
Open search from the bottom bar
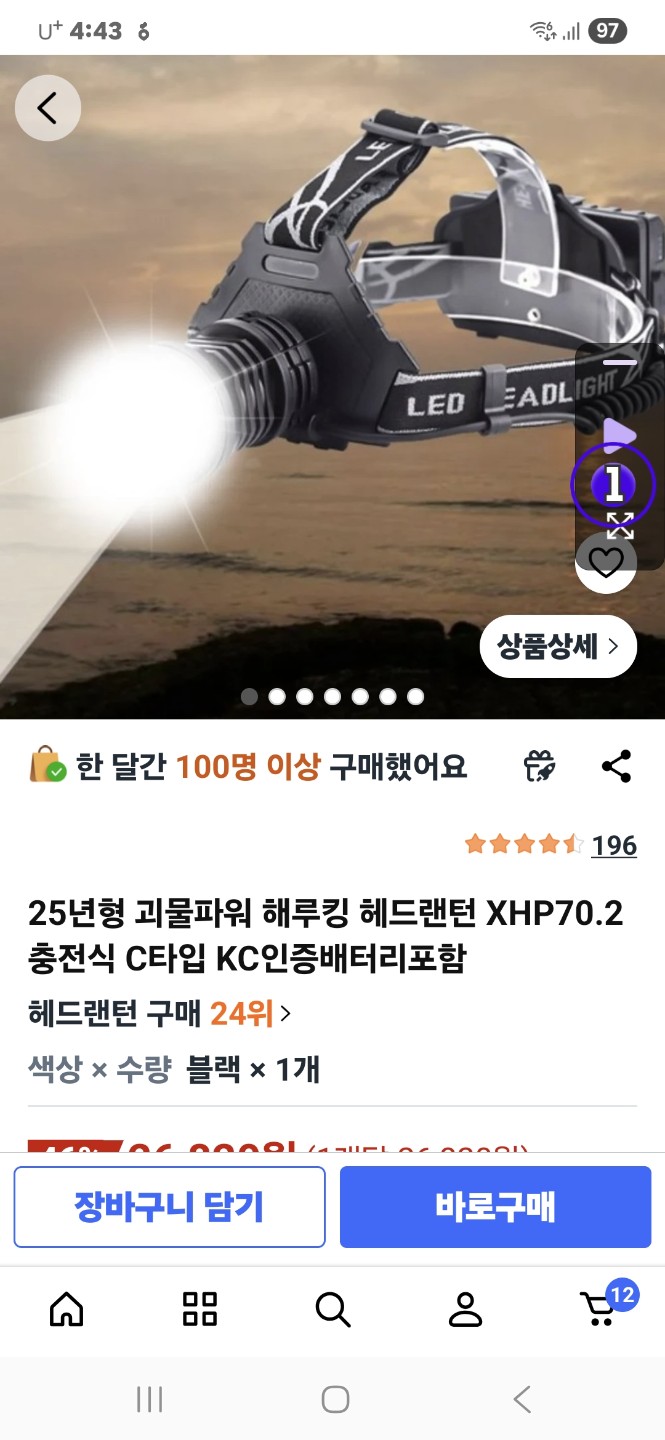tap(332, 1308)
